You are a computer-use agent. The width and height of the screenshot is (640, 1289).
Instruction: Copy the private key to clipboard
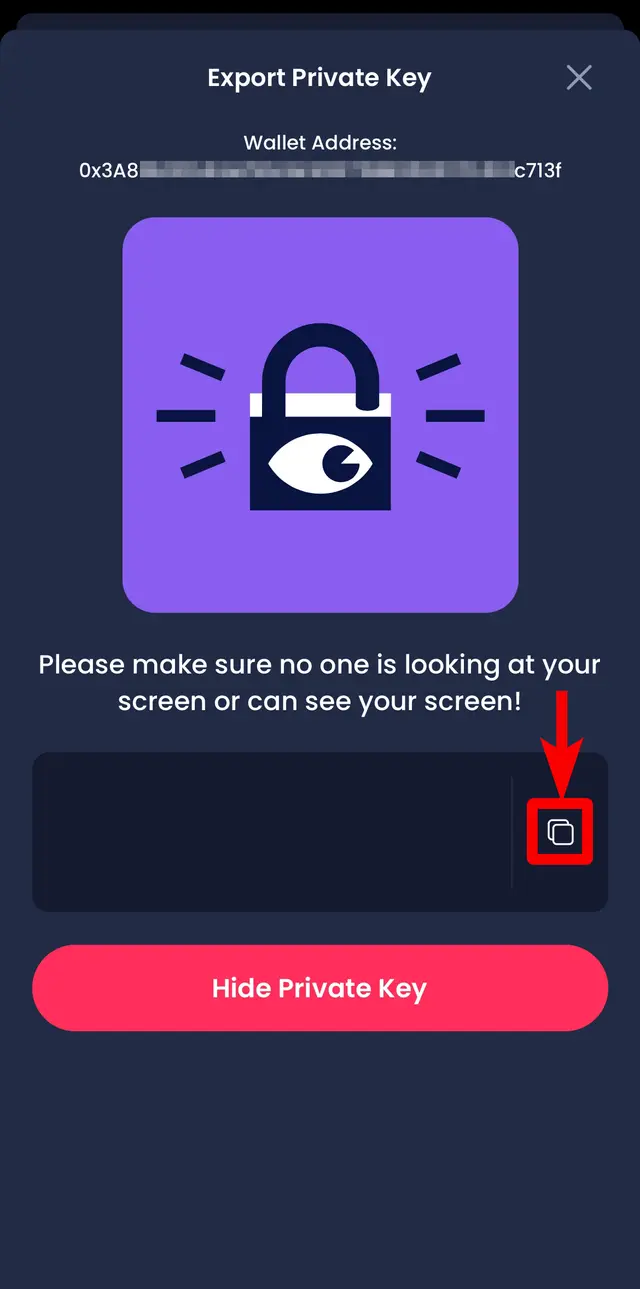click(560, 831)
